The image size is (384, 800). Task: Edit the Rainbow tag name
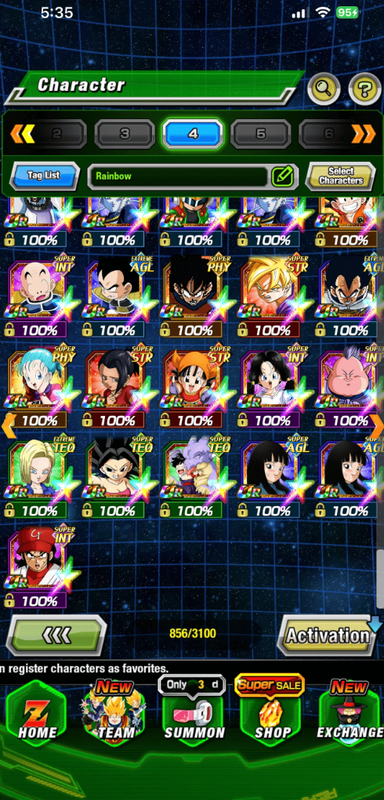point(284,177)
